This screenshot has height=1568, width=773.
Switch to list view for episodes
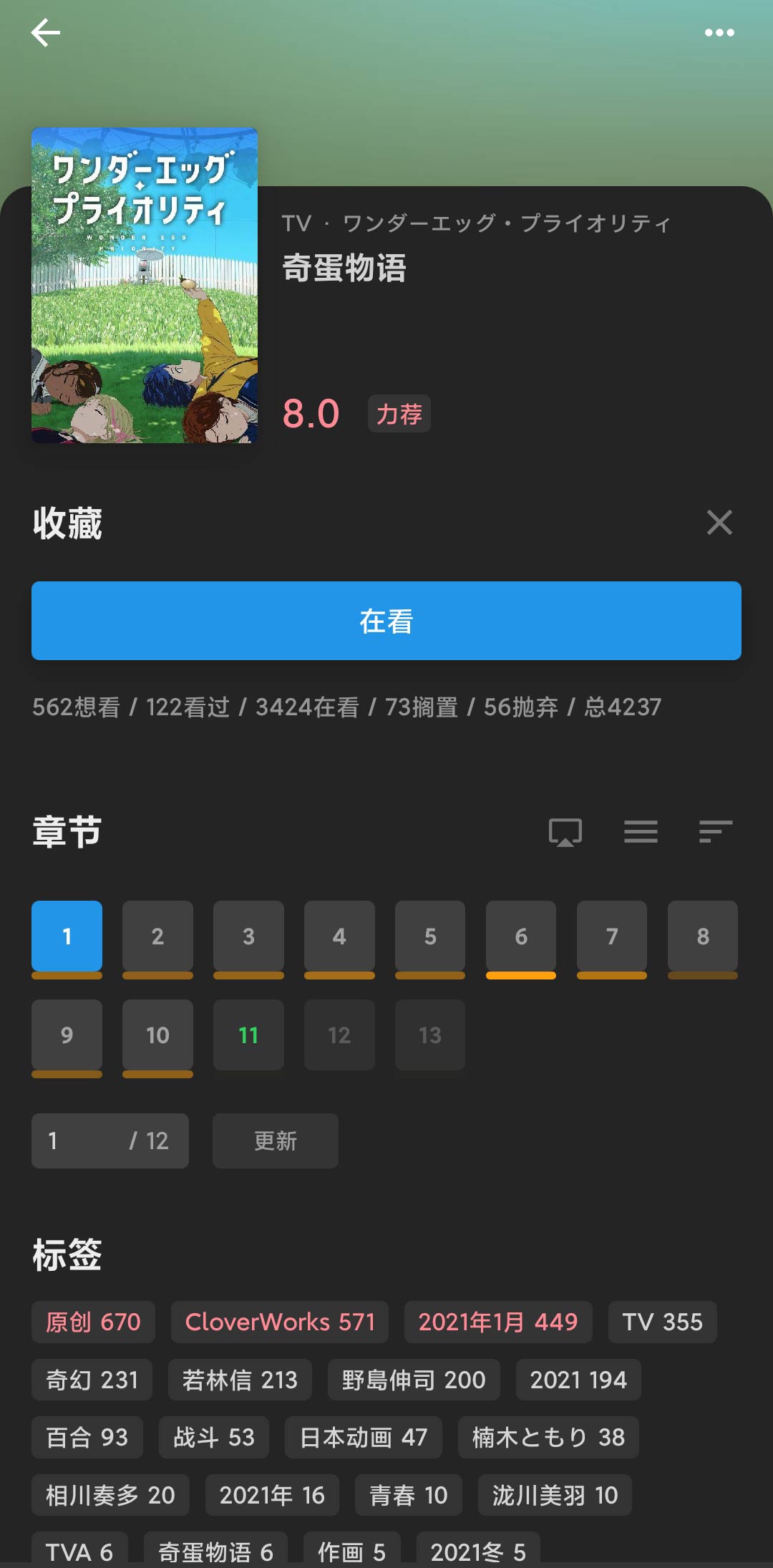pos(641,832)
